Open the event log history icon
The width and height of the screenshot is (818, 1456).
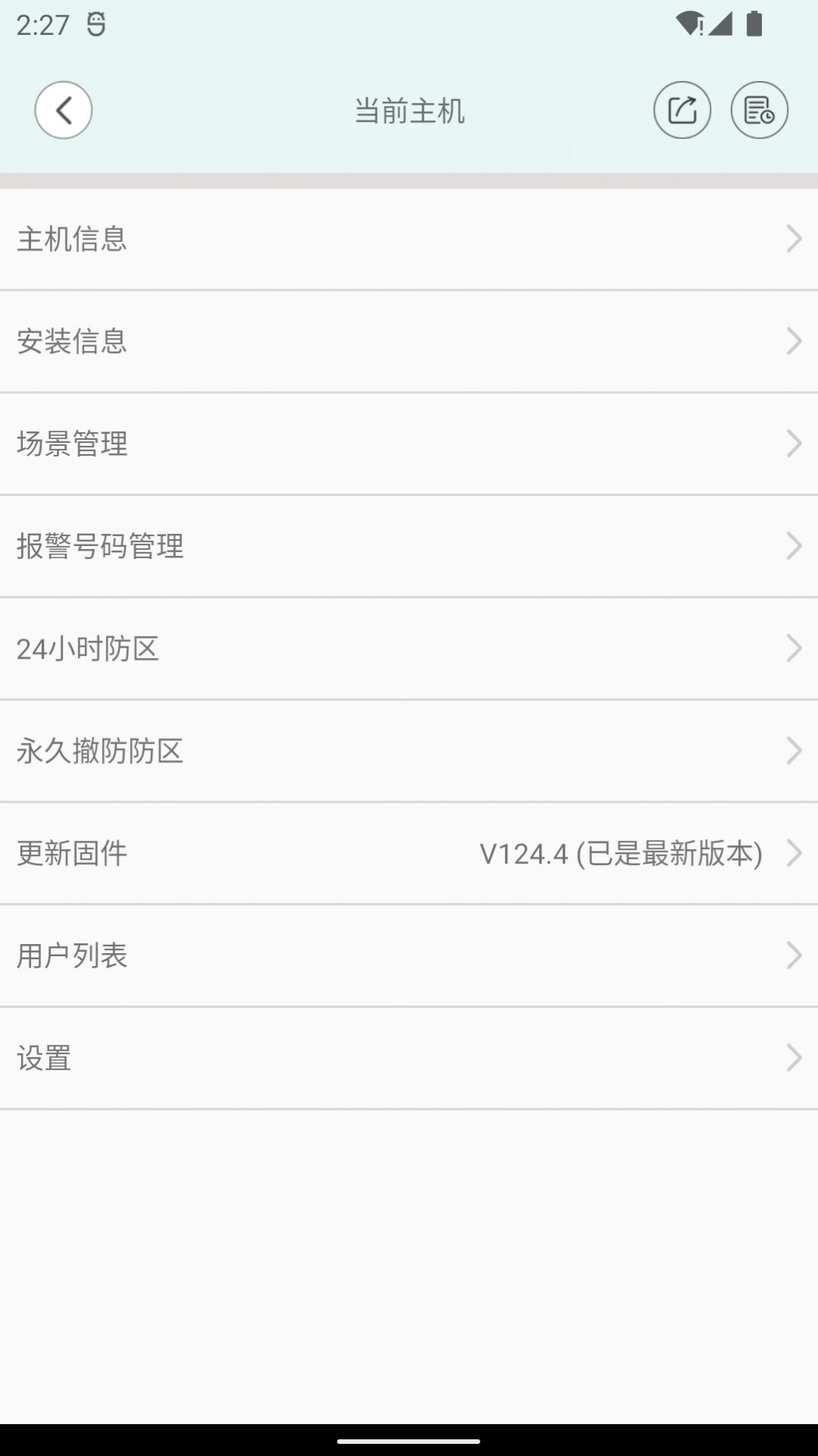tap(759, 110)
